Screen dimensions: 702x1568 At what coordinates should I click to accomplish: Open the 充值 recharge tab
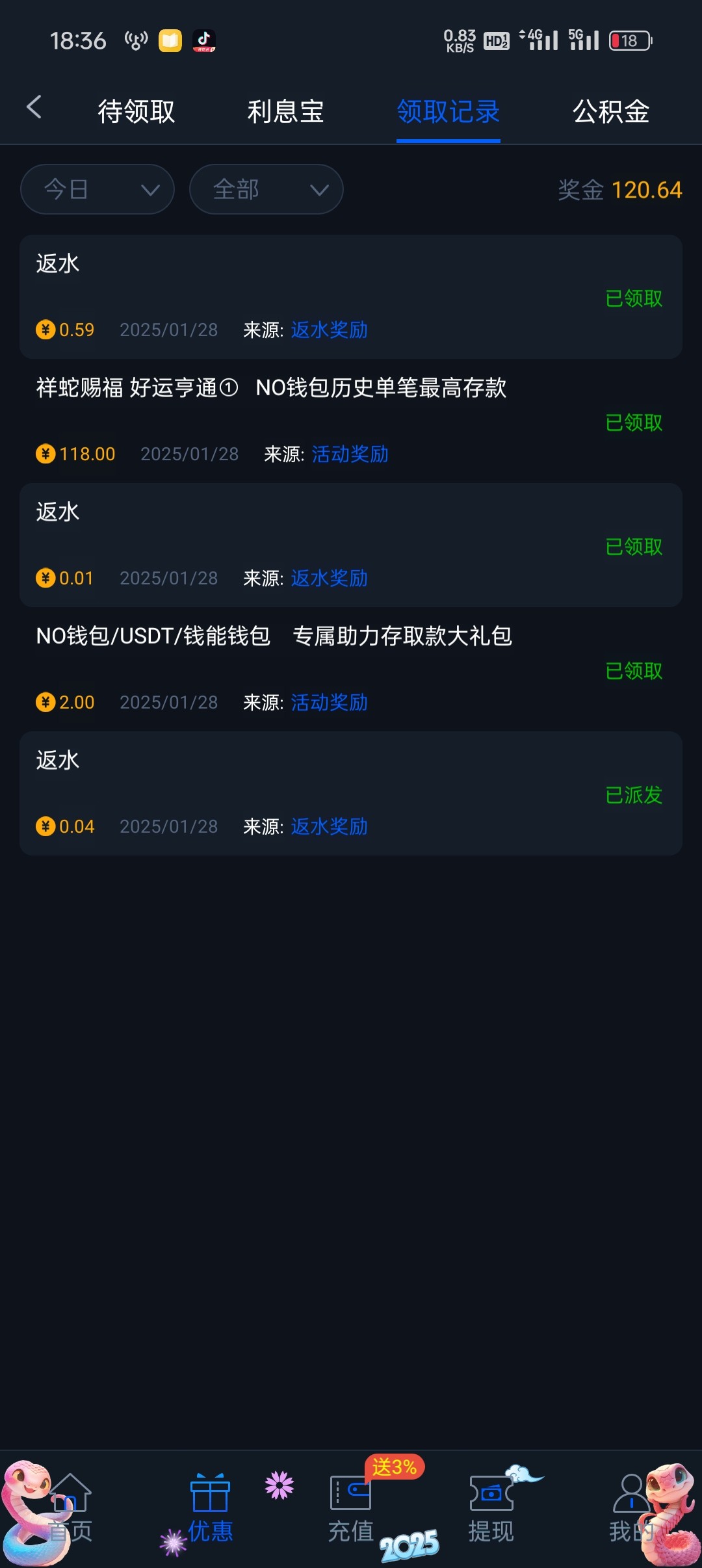351,1508
